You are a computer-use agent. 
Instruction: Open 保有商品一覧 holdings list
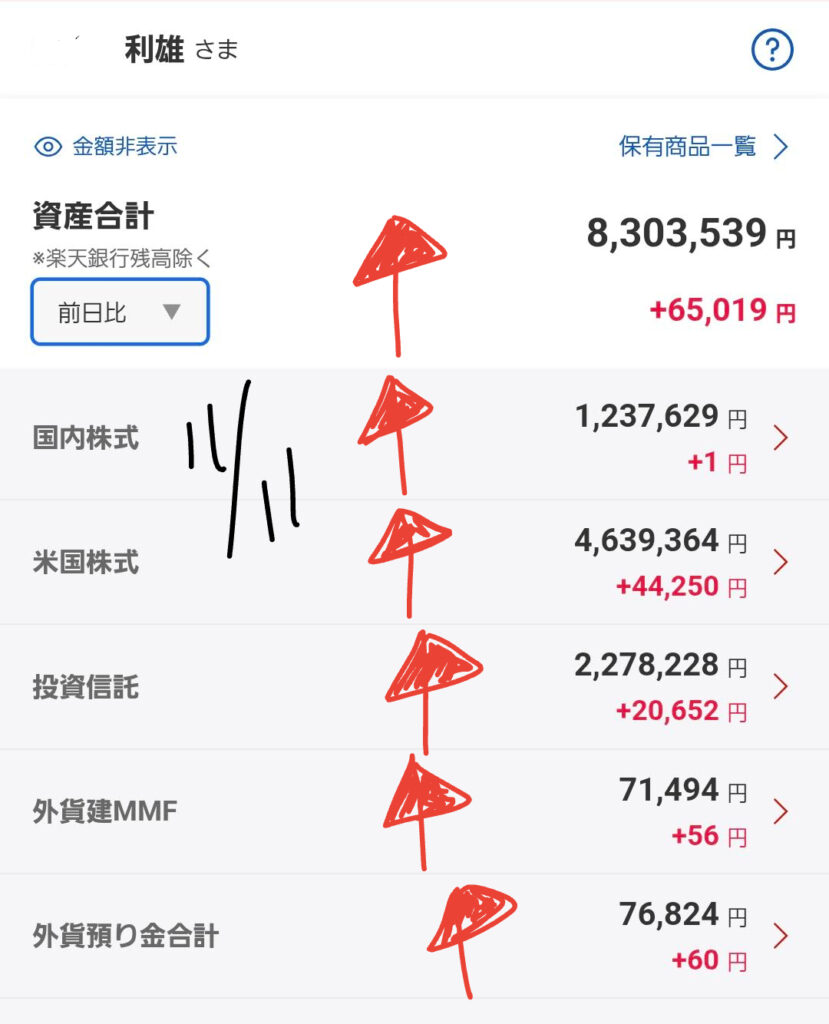click(704, 147)
